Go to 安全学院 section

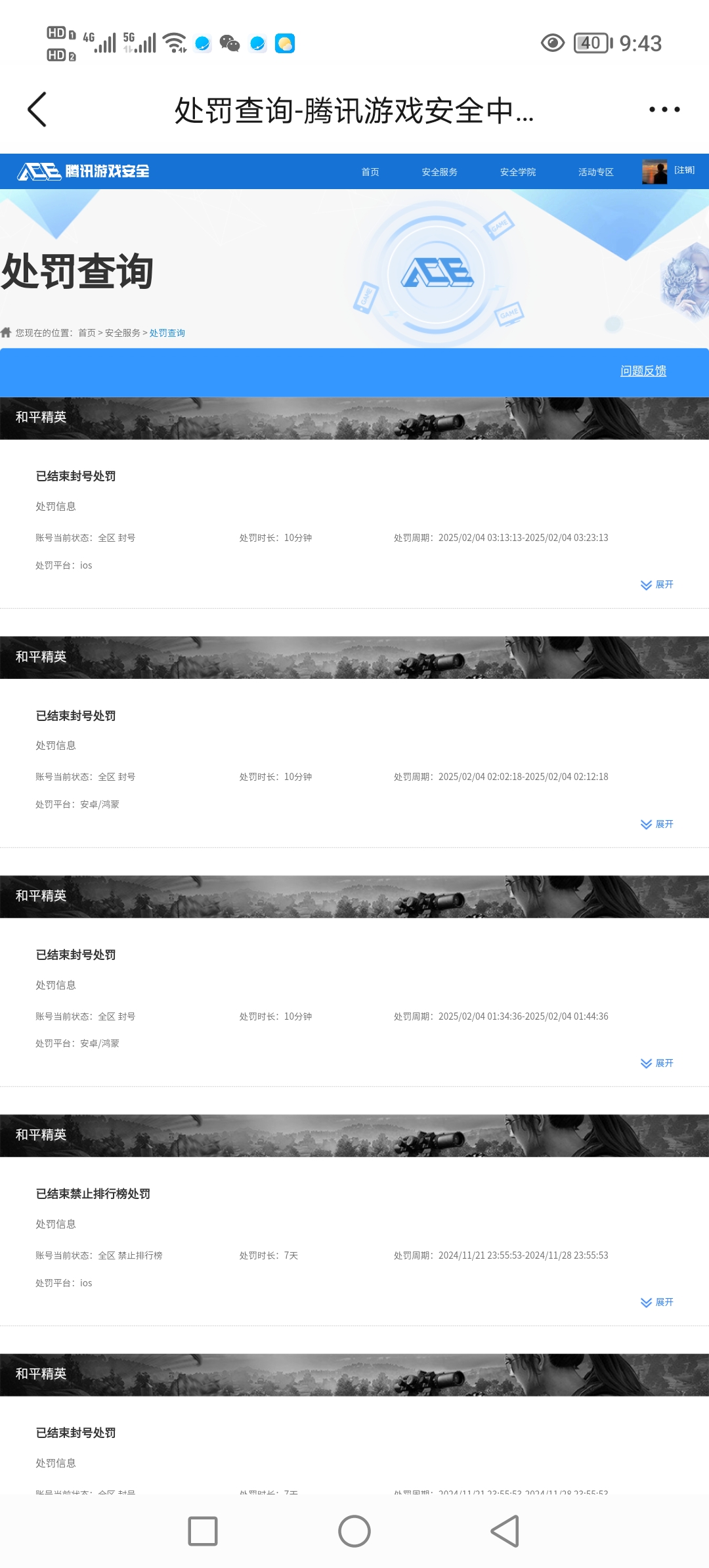[x=518, y=171]
